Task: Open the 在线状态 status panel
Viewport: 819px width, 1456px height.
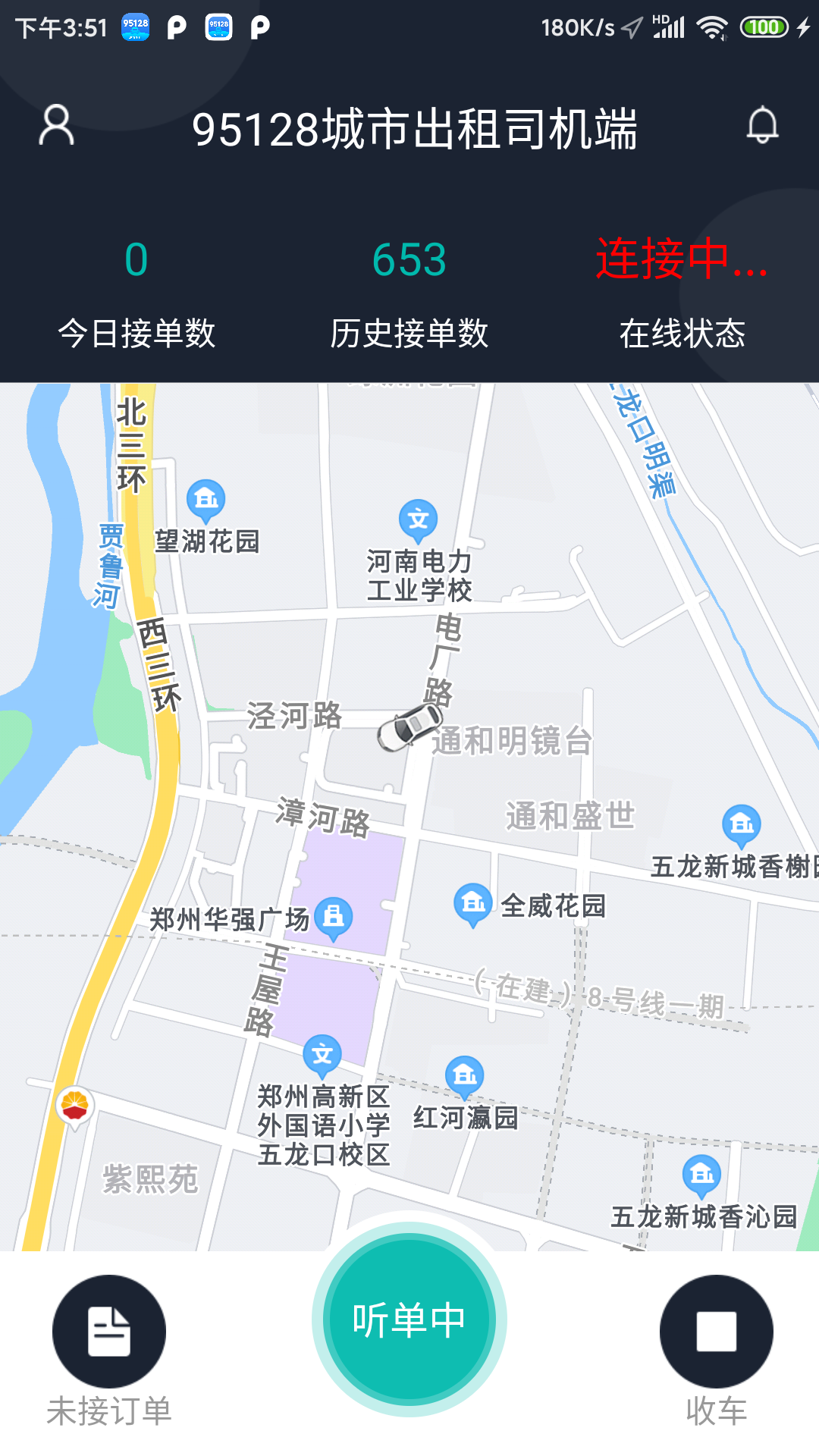Action: (682, 331)
